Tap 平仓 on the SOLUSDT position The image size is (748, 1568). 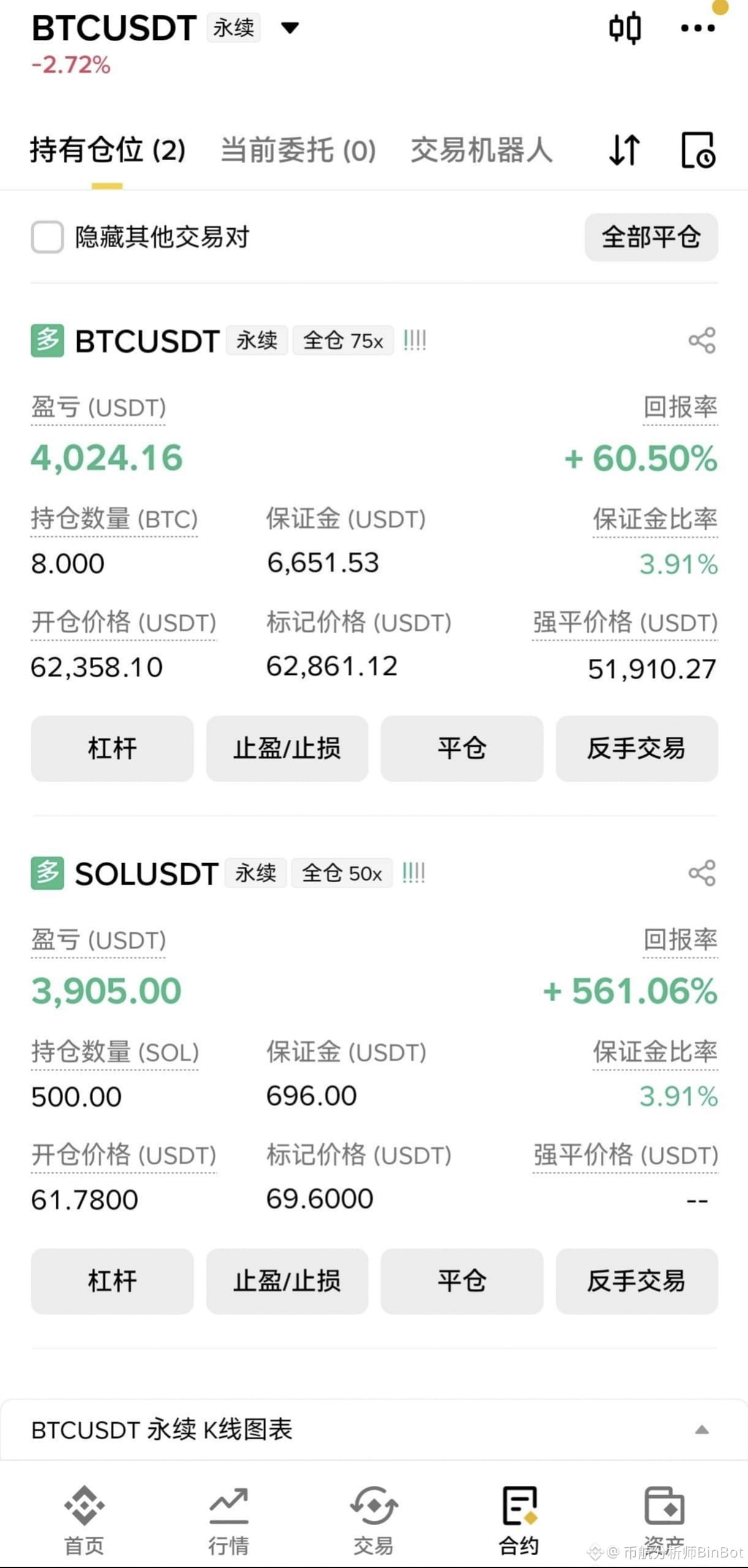click(x=462, y=1281)
